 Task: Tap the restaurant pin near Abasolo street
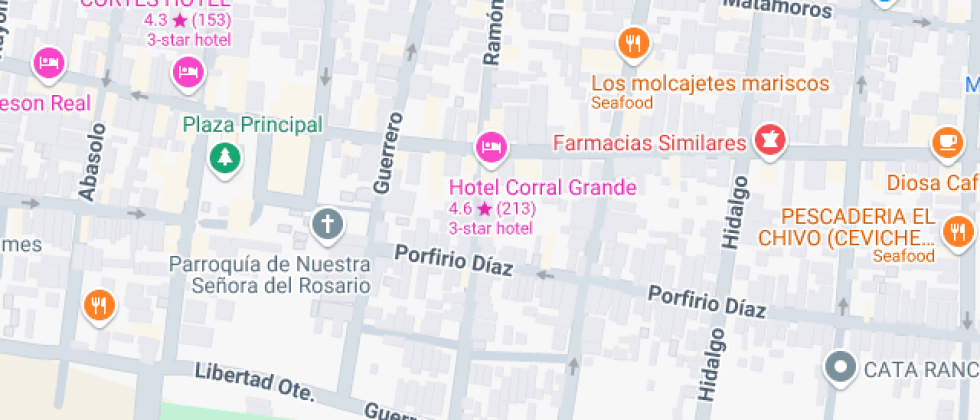pos(98,305)
